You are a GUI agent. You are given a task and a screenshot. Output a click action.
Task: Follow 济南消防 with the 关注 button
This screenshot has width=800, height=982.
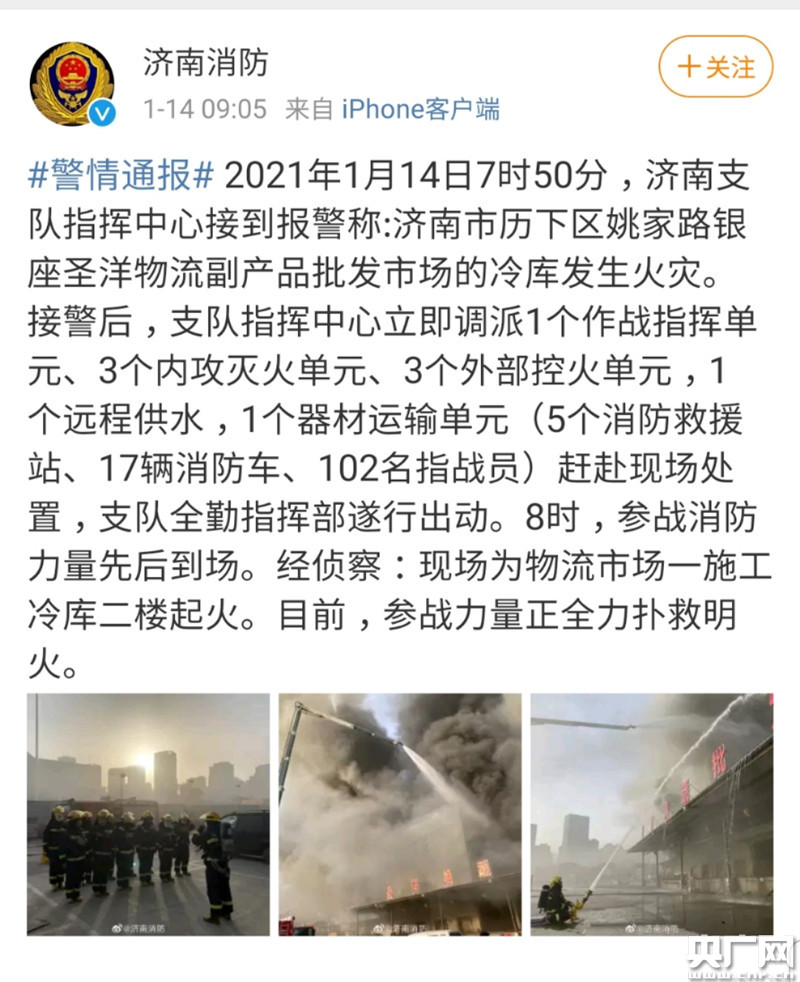(x=715, y=68)
